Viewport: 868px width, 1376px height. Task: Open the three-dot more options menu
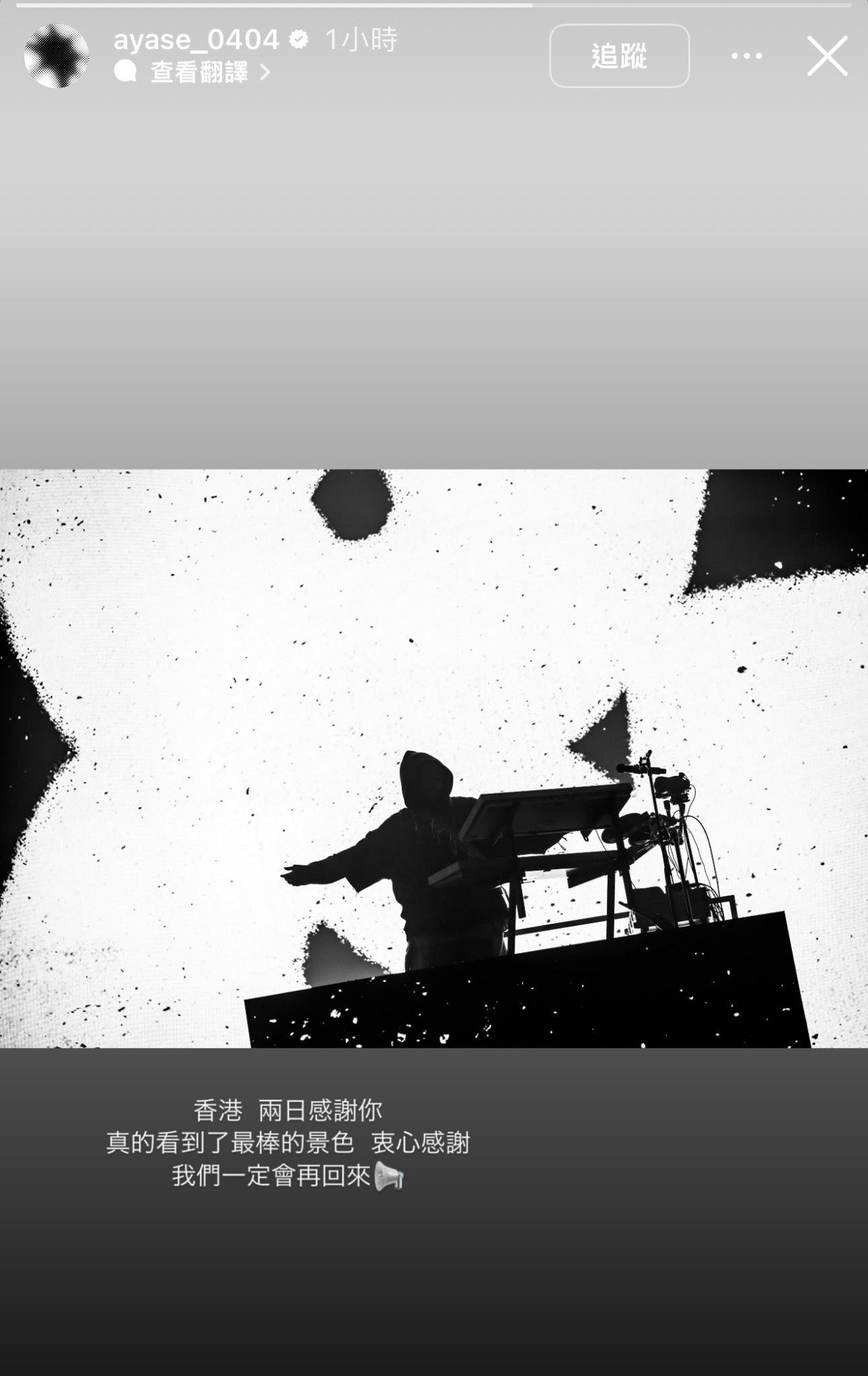pyautogui.click(x=747, y=56)
